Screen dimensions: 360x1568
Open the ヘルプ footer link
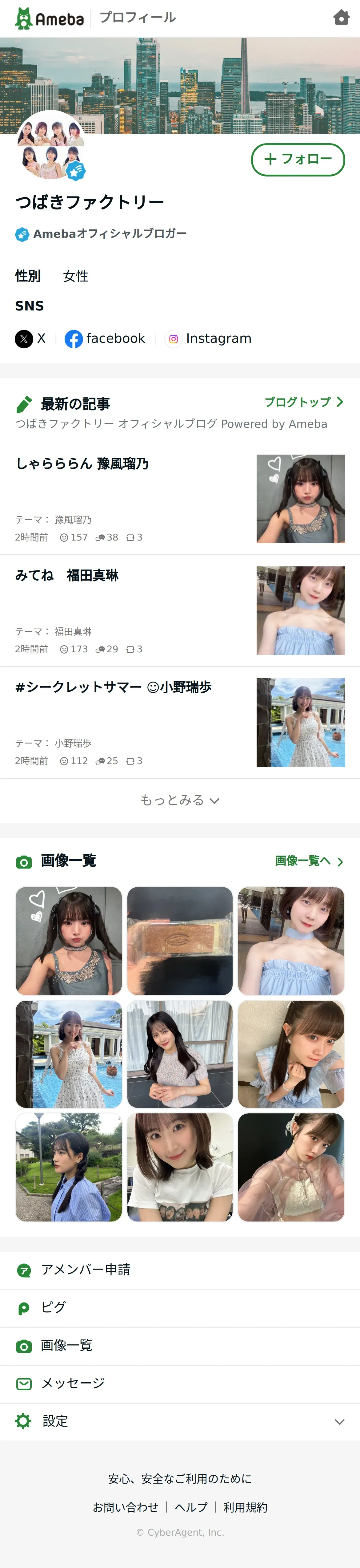tap(191, 1507)
